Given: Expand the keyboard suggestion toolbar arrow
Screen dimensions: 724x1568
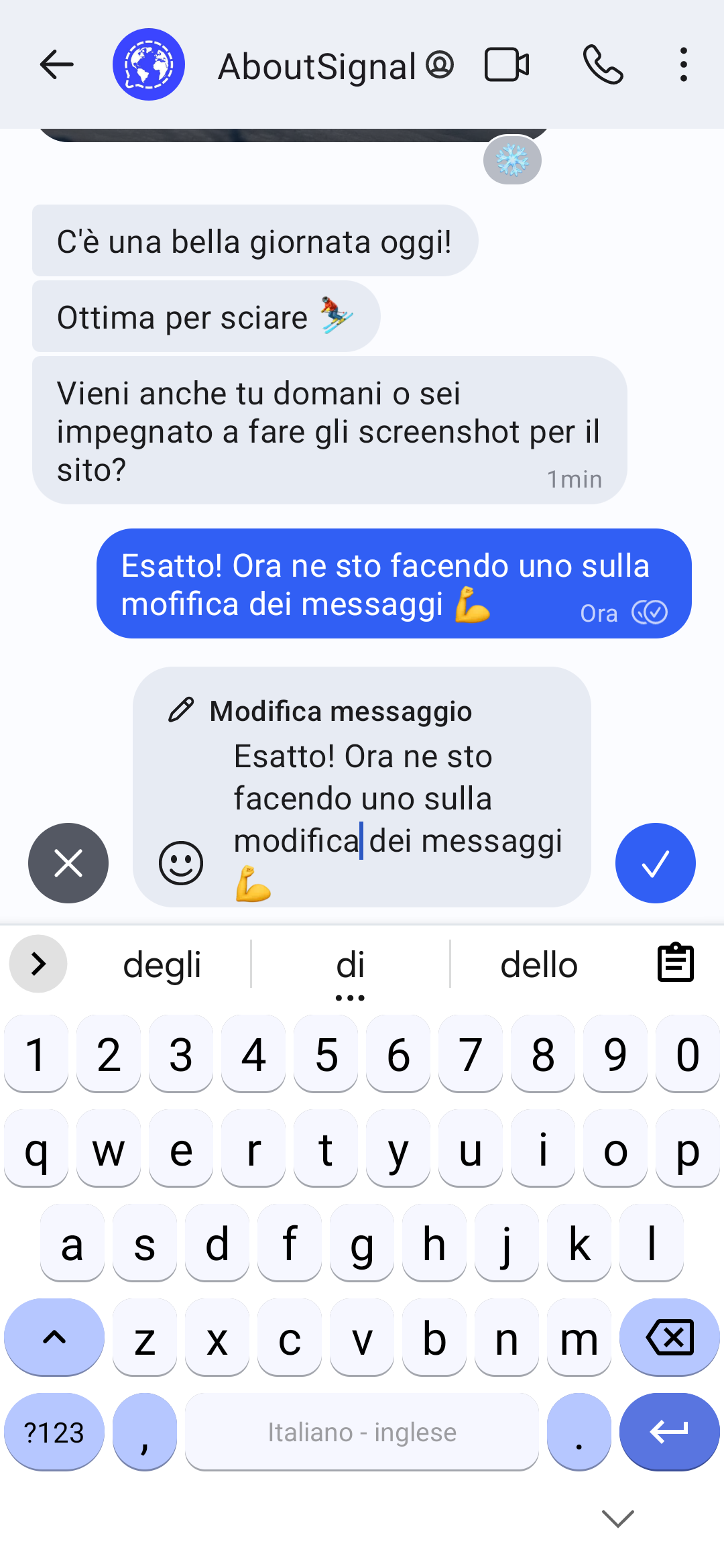Looking at the screenshot, I should (x=38, y=964).
